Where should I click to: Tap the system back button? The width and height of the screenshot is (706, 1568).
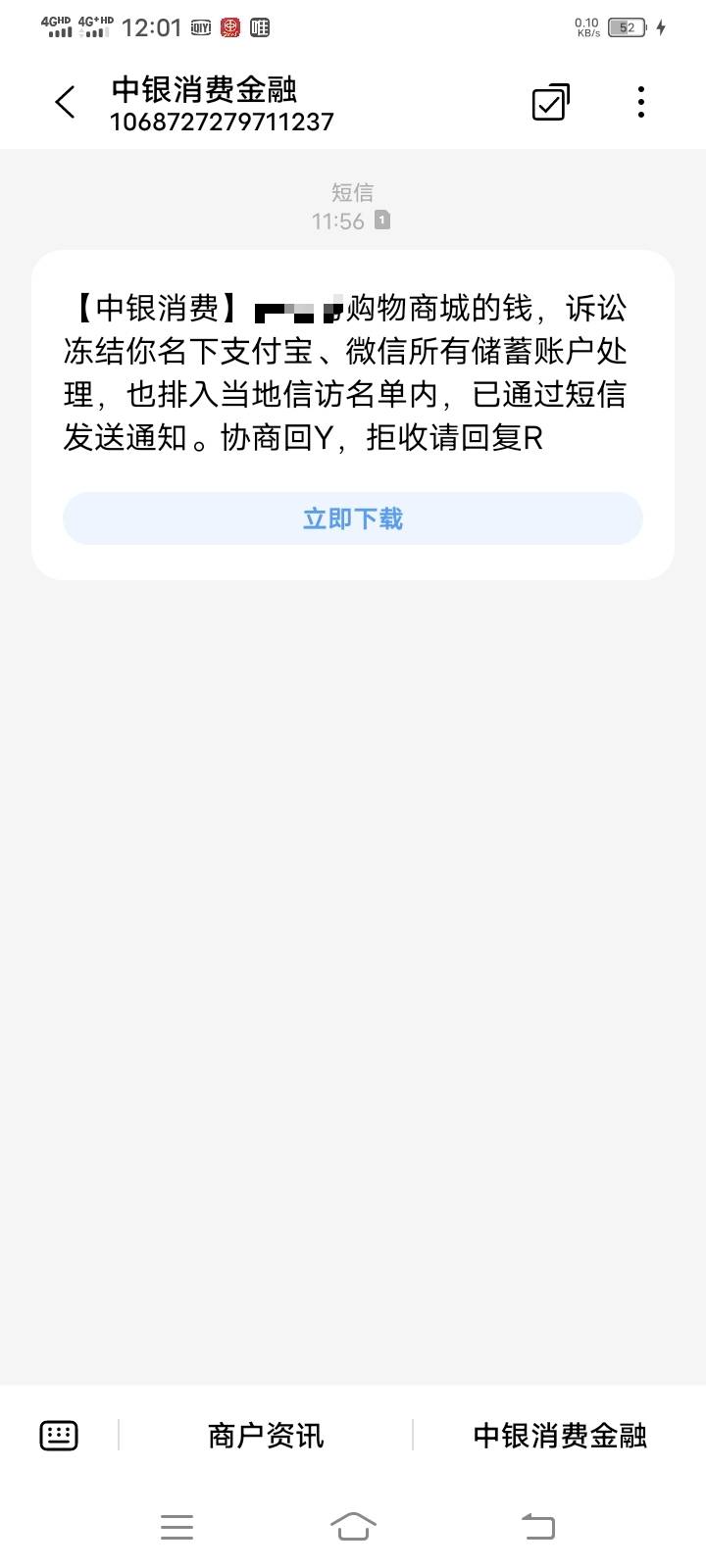(x=537, y=1526)
